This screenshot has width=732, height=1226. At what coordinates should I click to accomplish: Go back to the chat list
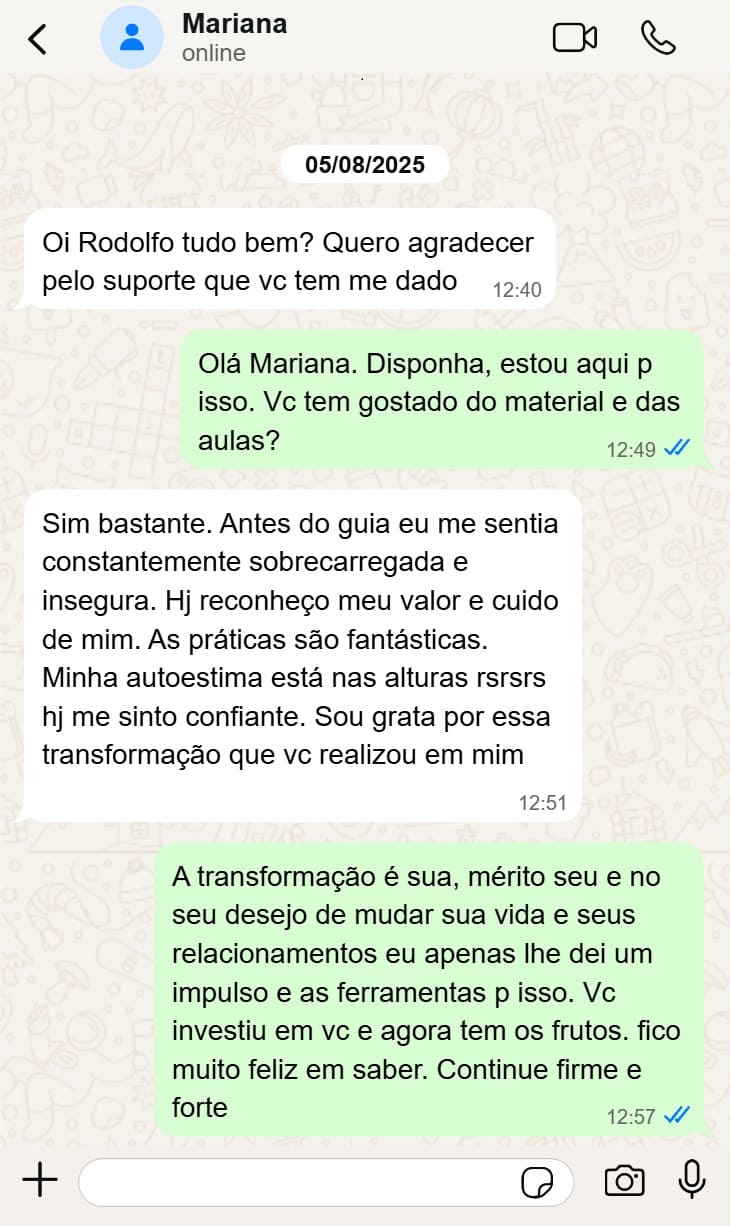[37, 39]
